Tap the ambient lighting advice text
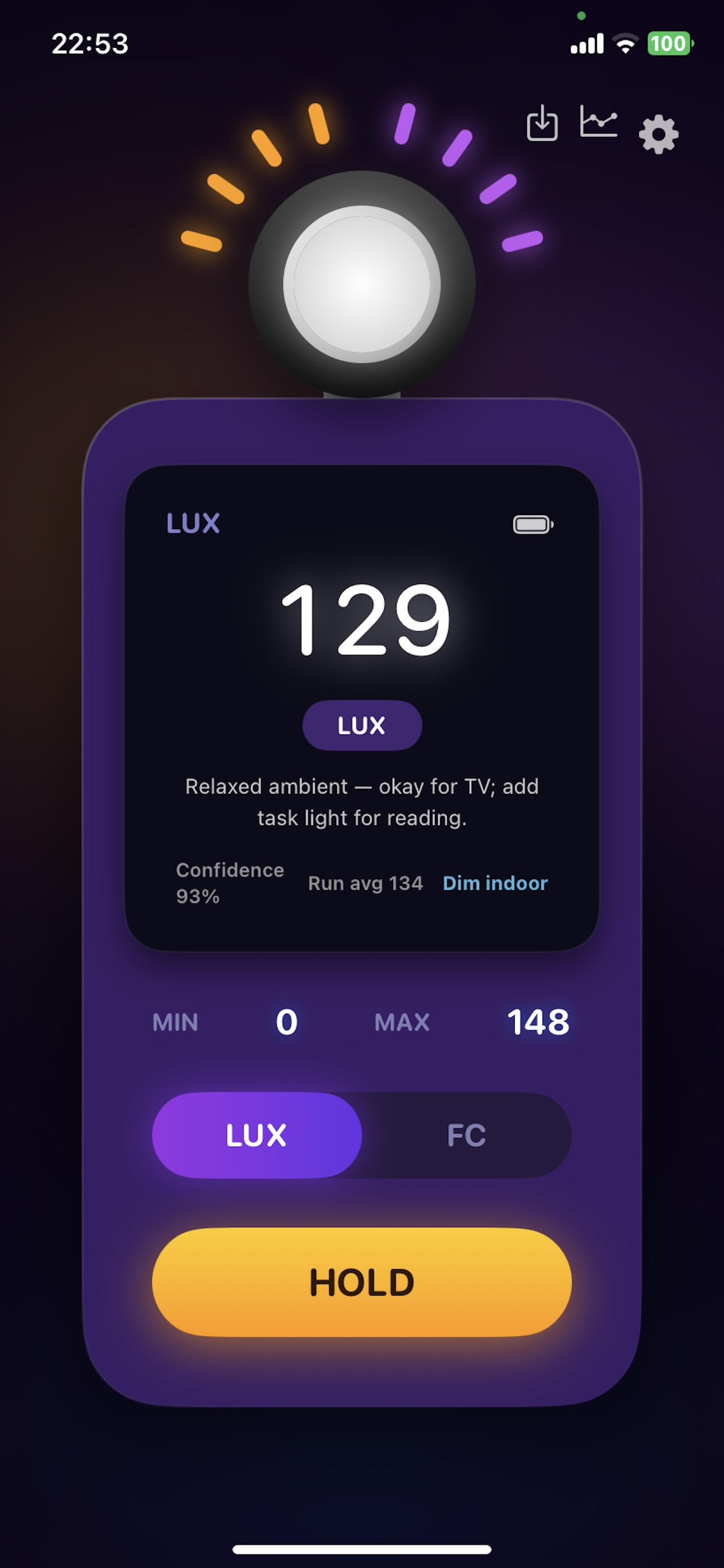Screen dimensions: 724x1568 click(x=361, y=802)
